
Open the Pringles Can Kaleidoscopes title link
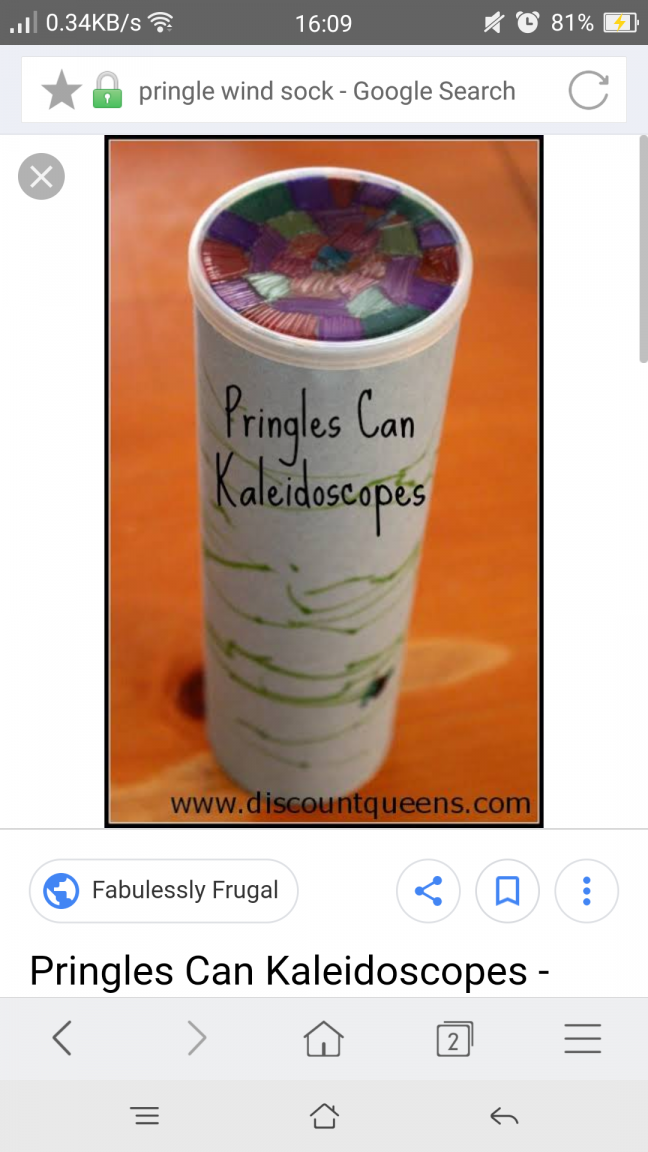(290, 970)
